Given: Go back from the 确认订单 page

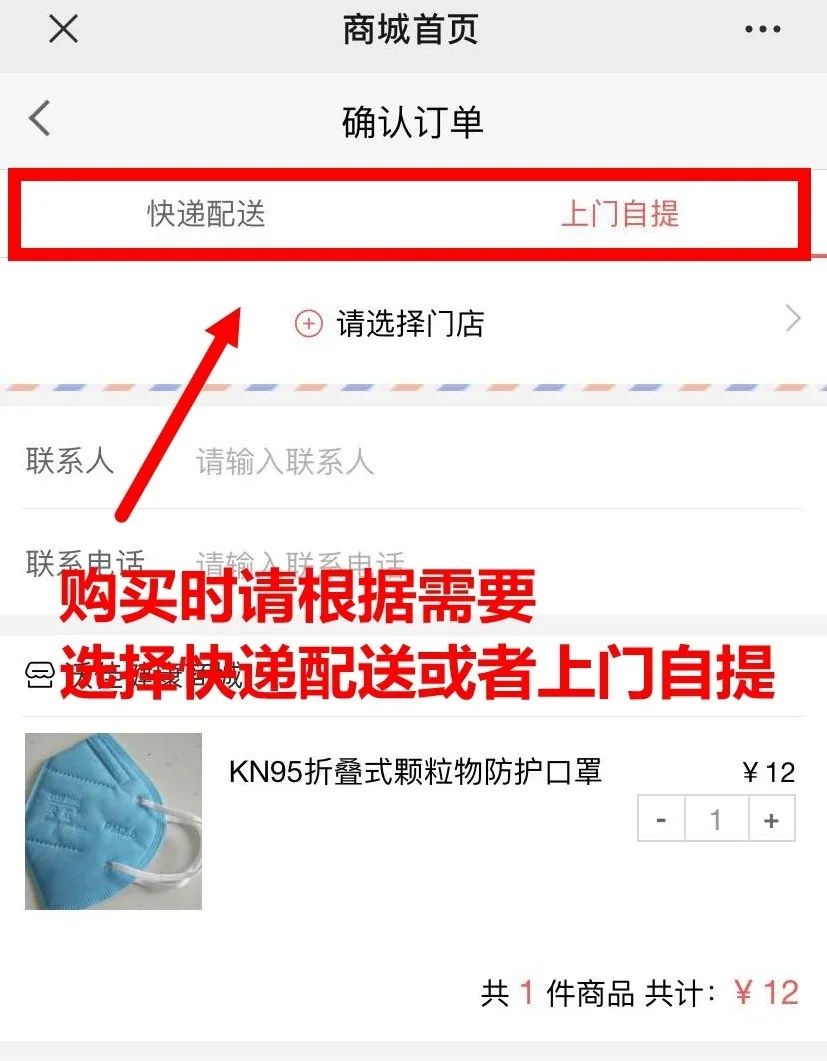Looking at the screenshot, I should pyautogui.click(x=39, y=119).
